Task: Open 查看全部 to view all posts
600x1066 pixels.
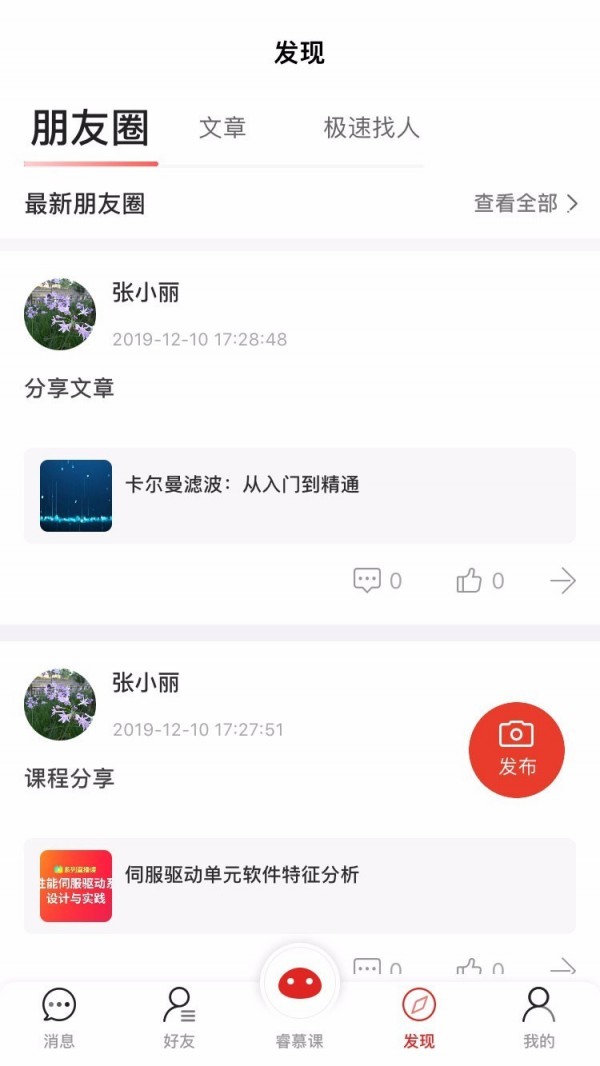Action: coord(525,204)
